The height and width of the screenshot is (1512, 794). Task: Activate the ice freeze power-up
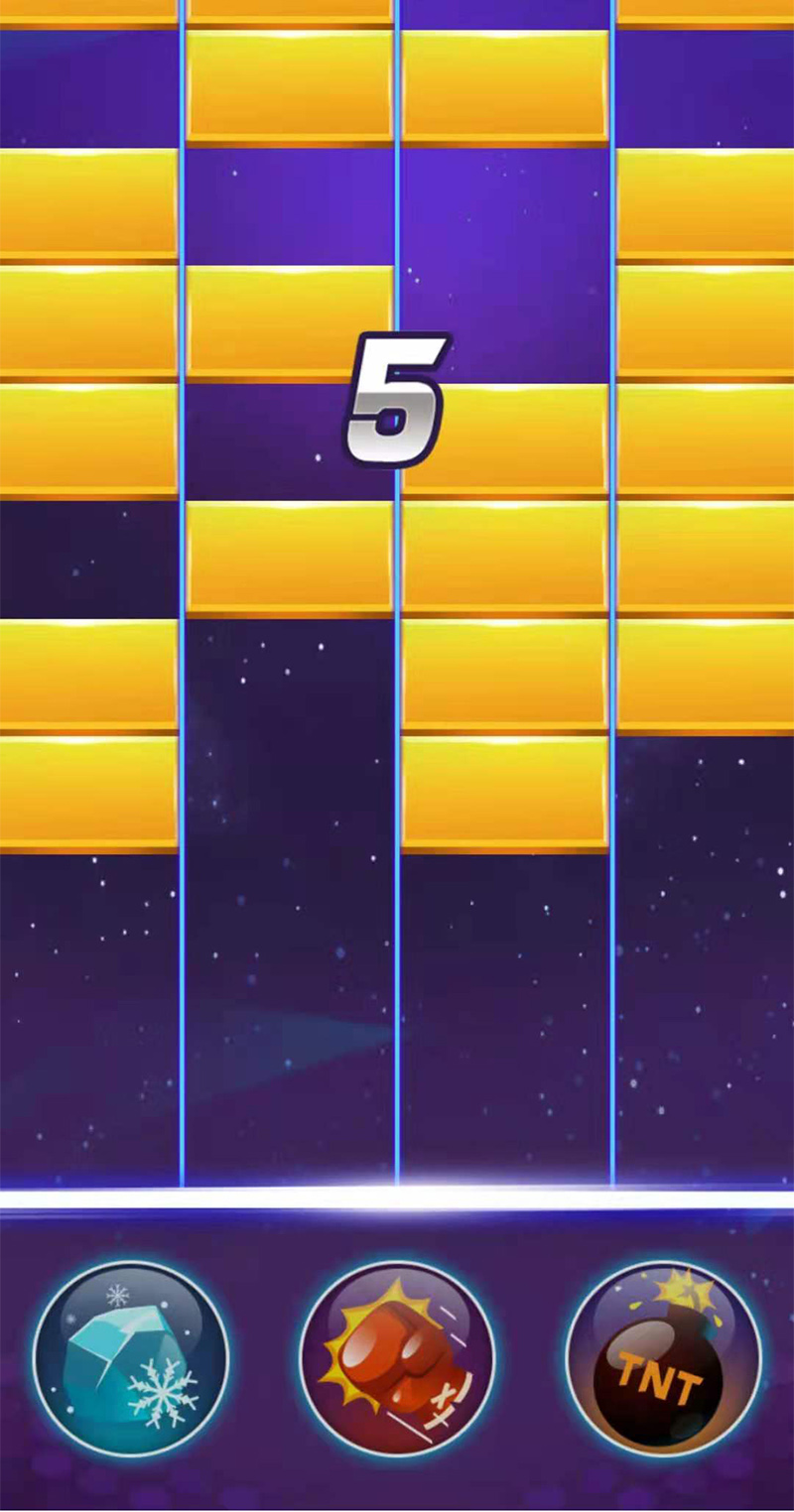click(x=131, y=1358)
